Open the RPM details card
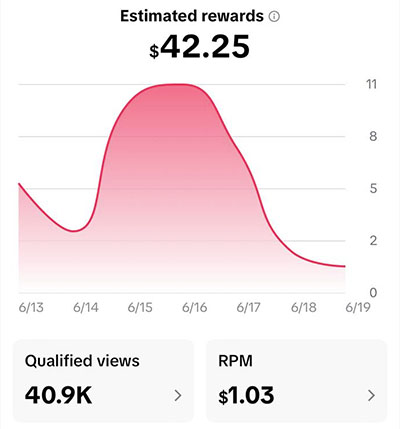 tap(297, 381)
